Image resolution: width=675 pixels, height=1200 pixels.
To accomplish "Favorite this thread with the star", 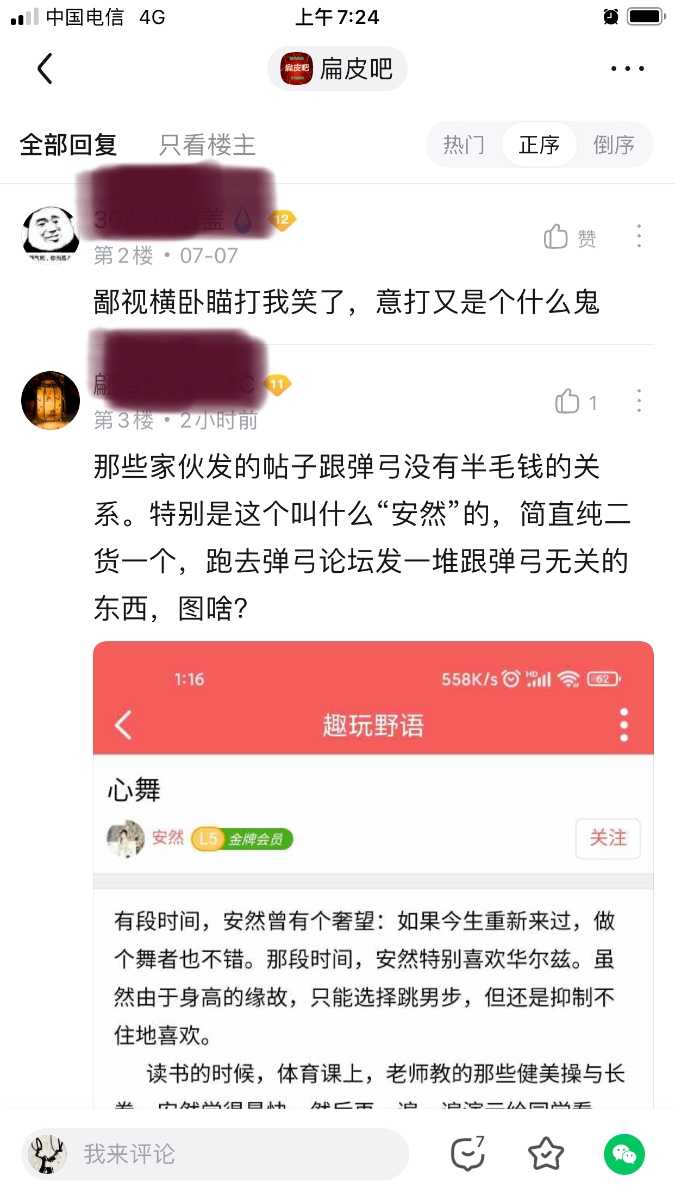I will coord(546,1154).
